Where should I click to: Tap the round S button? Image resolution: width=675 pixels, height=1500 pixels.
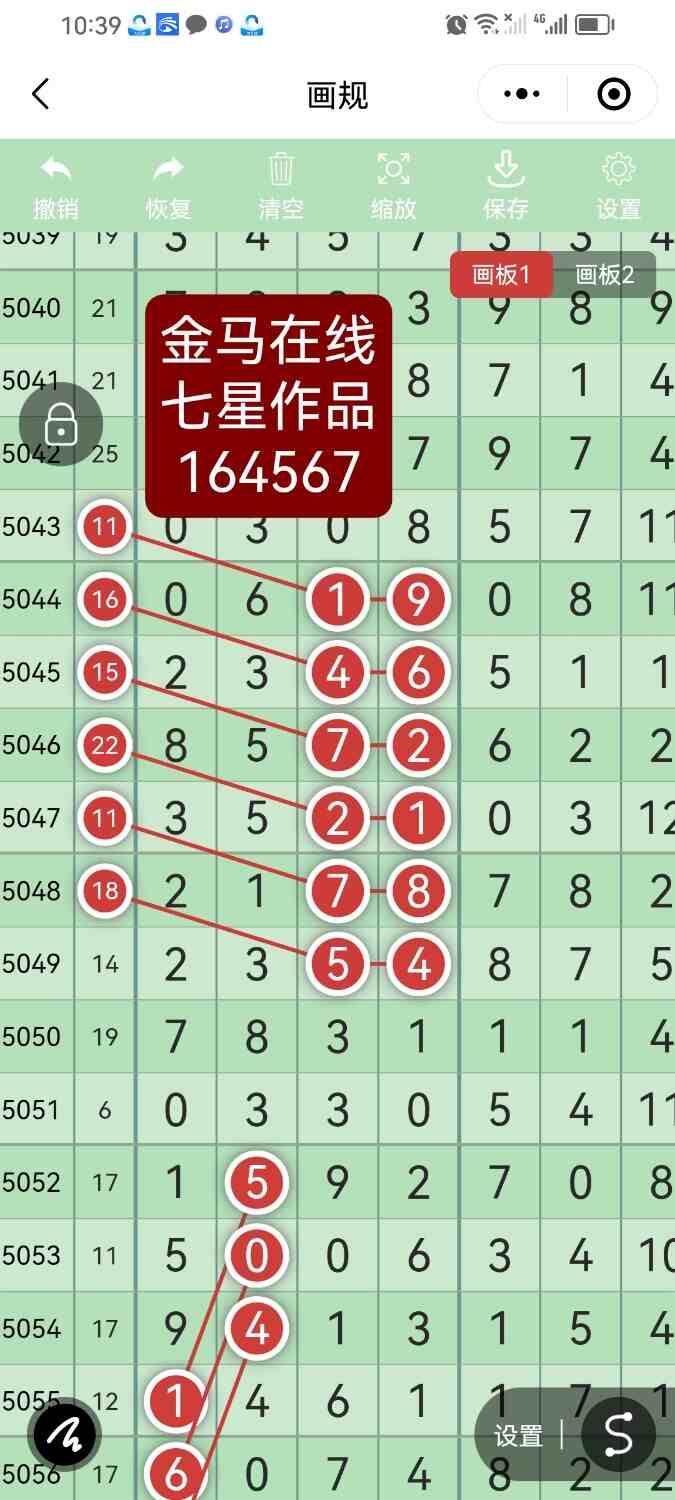(x=618, y=1435)
